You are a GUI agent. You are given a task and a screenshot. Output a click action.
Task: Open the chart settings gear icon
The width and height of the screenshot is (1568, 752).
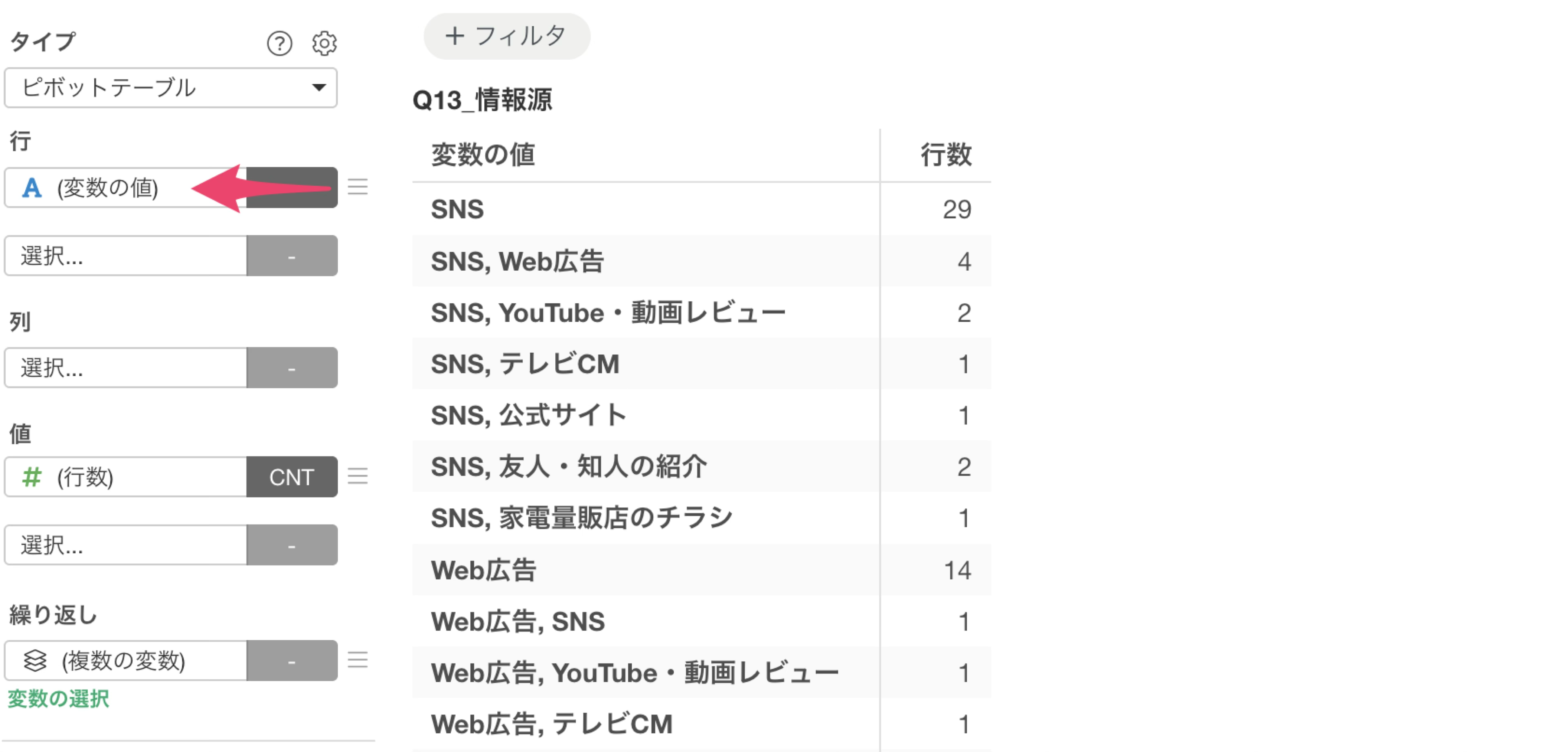[325, 43]
